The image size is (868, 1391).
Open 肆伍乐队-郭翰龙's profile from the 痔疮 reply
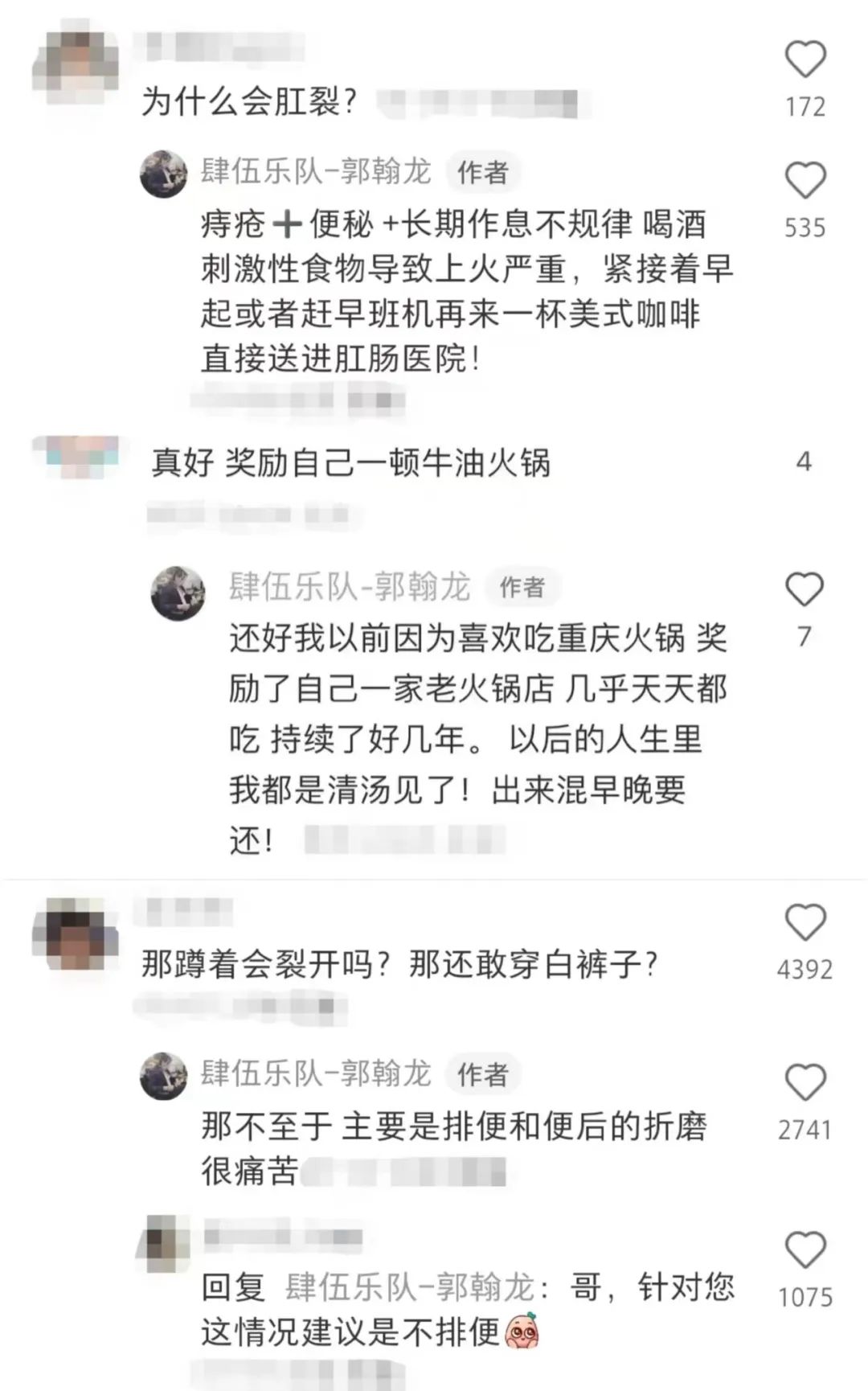pos(315,171)
